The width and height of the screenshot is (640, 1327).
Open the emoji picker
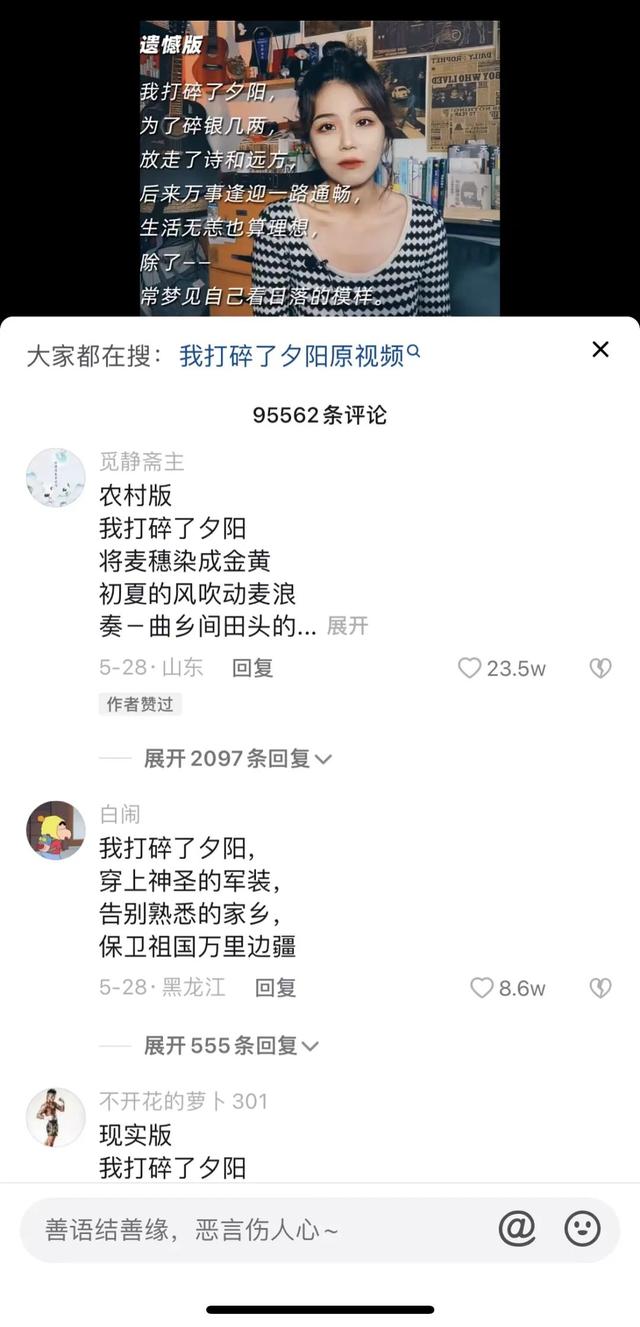(582, 1228)
